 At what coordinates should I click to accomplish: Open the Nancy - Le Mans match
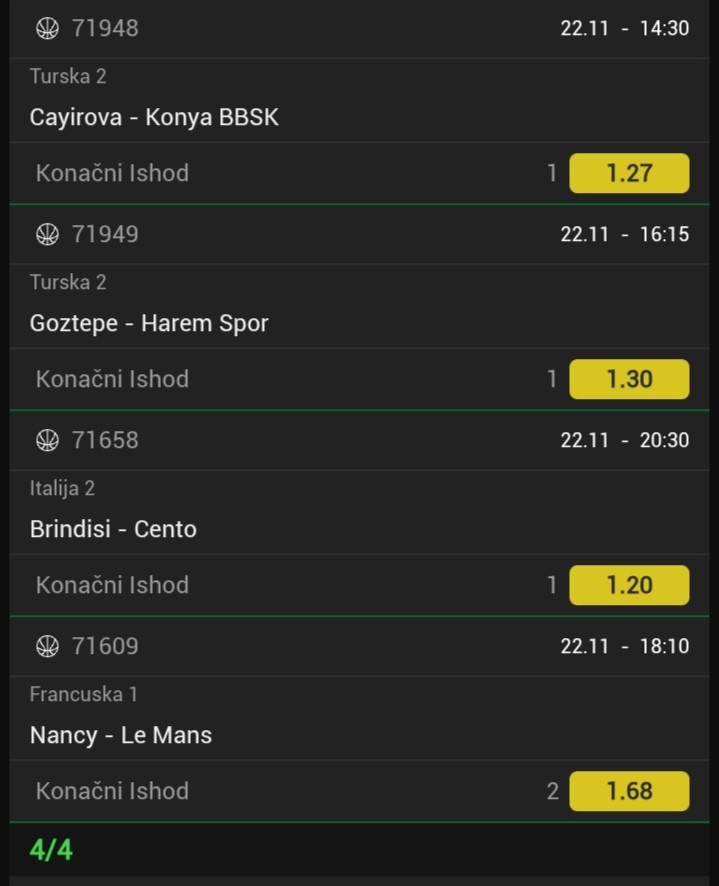coord(121,735)
